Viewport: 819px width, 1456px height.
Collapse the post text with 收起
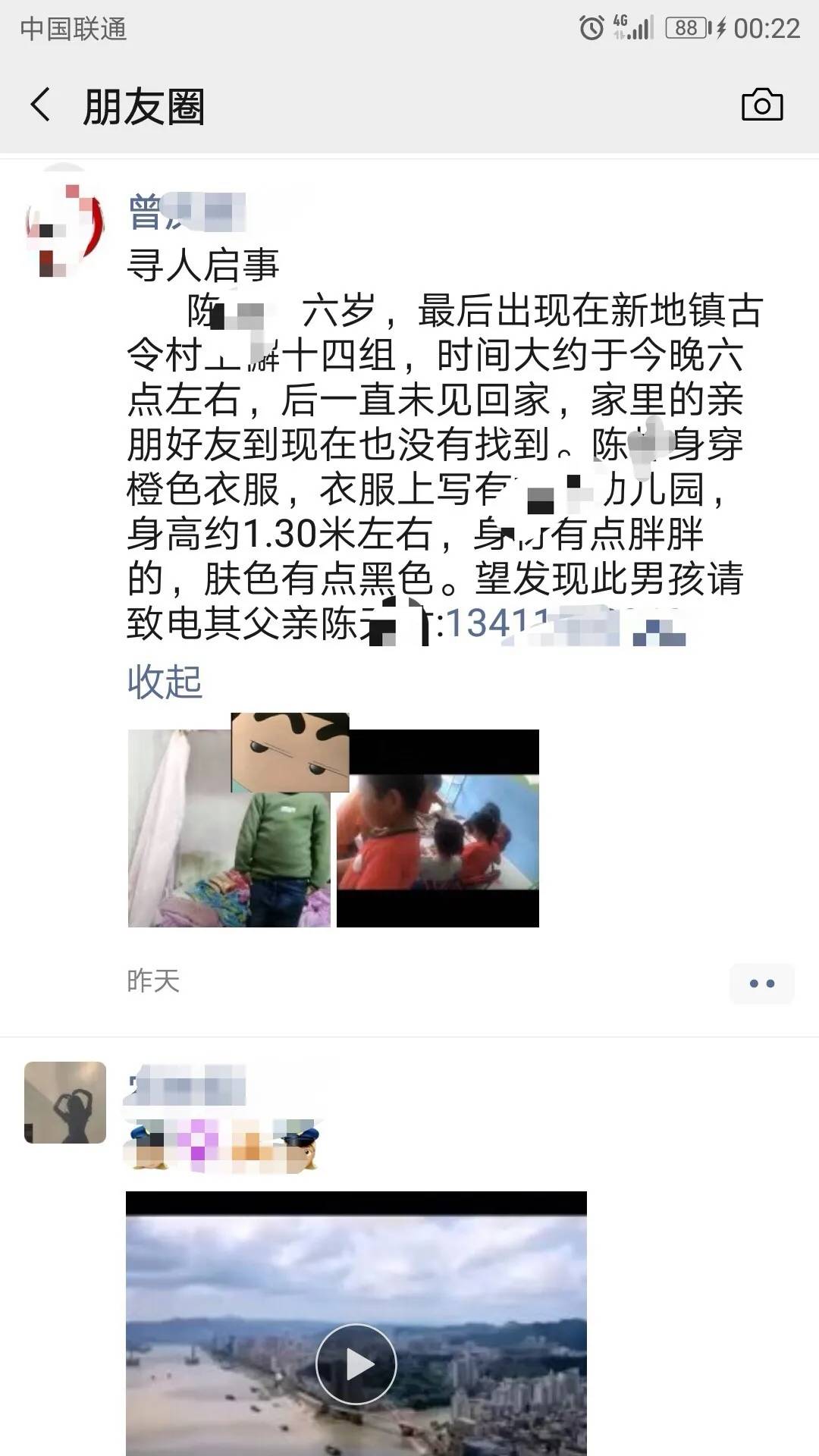click(x=165, y=682)
